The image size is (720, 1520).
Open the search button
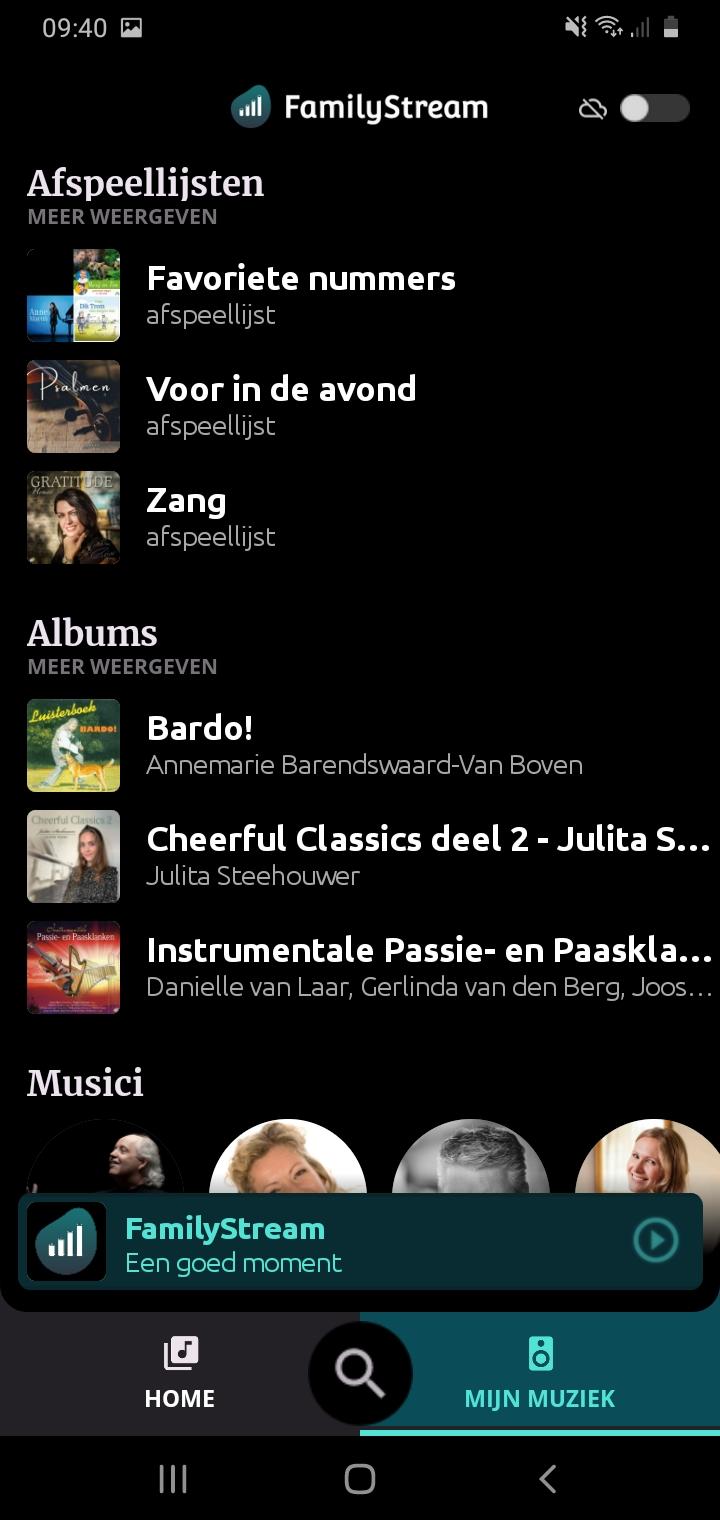tap(360, 1373)
